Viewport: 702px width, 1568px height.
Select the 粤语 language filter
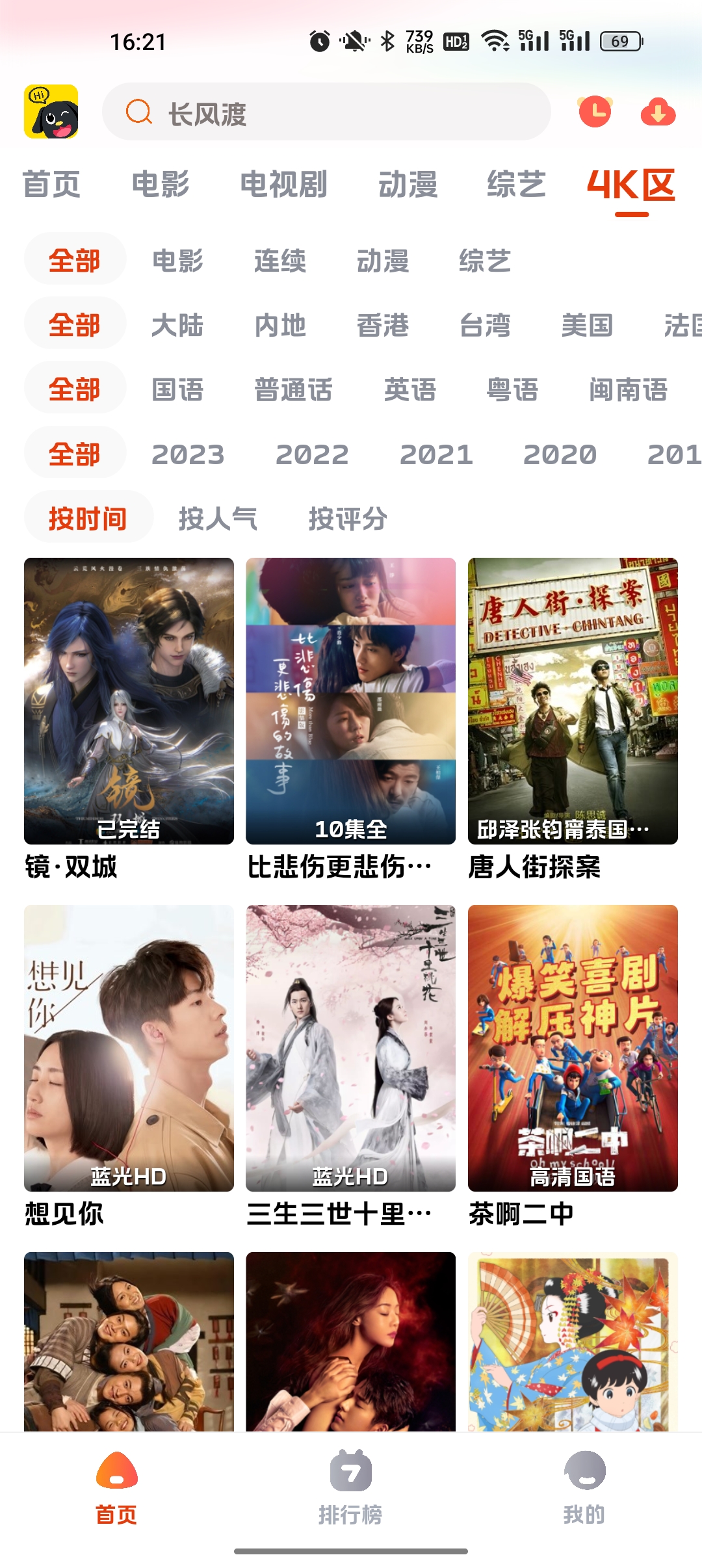point(512,390)
